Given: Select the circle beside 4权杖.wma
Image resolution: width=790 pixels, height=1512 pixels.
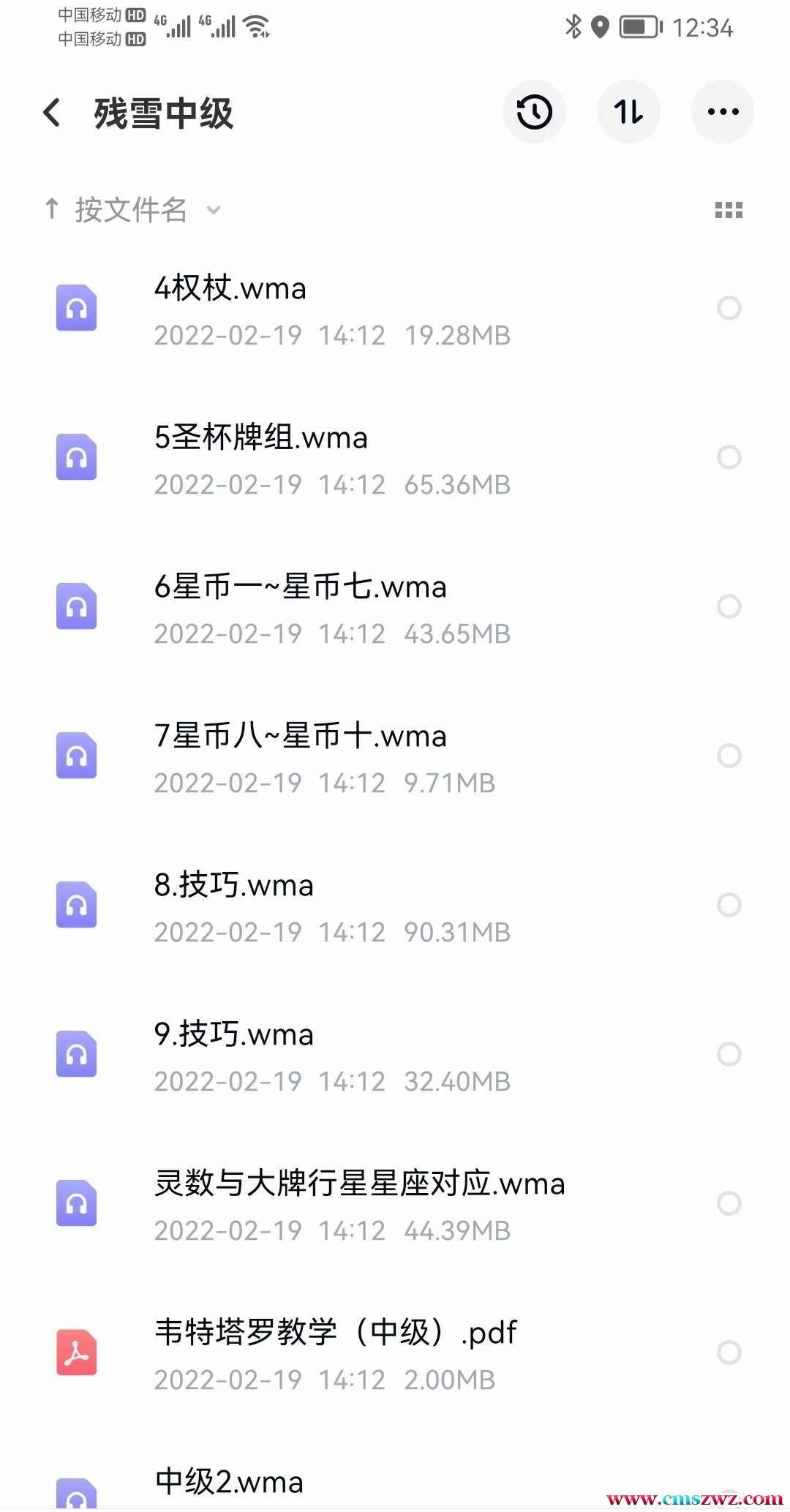Looking at the screenshot, I should tap(729, 309).
